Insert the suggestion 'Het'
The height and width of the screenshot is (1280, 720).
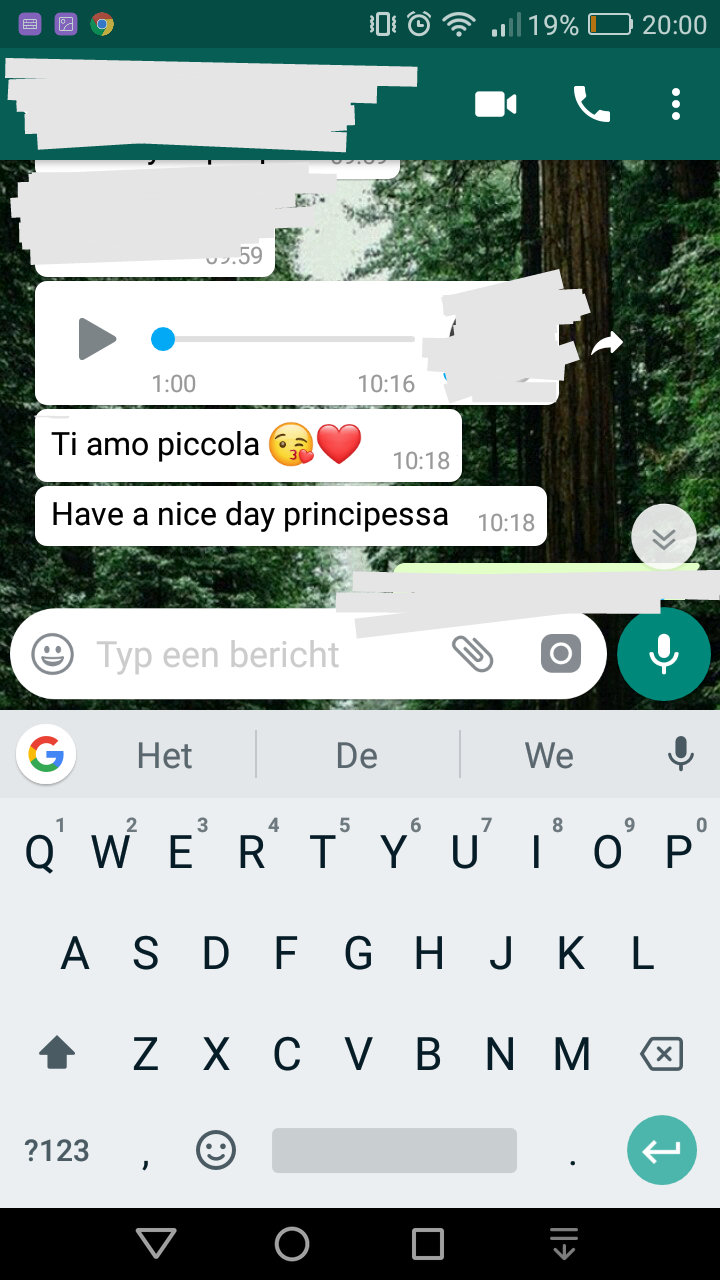(165, 755)
